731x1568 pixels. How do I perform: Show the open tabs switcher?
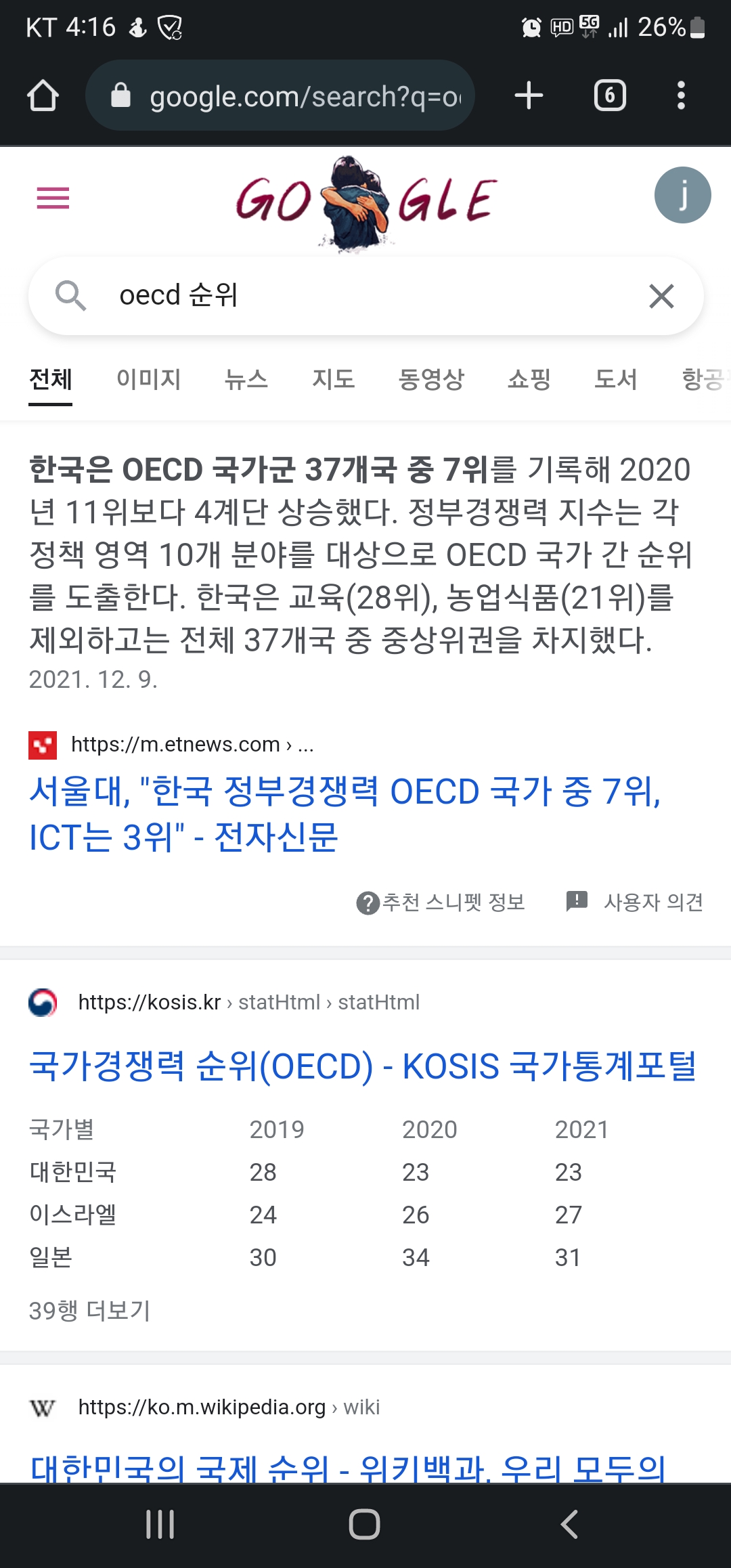(609, 95)
